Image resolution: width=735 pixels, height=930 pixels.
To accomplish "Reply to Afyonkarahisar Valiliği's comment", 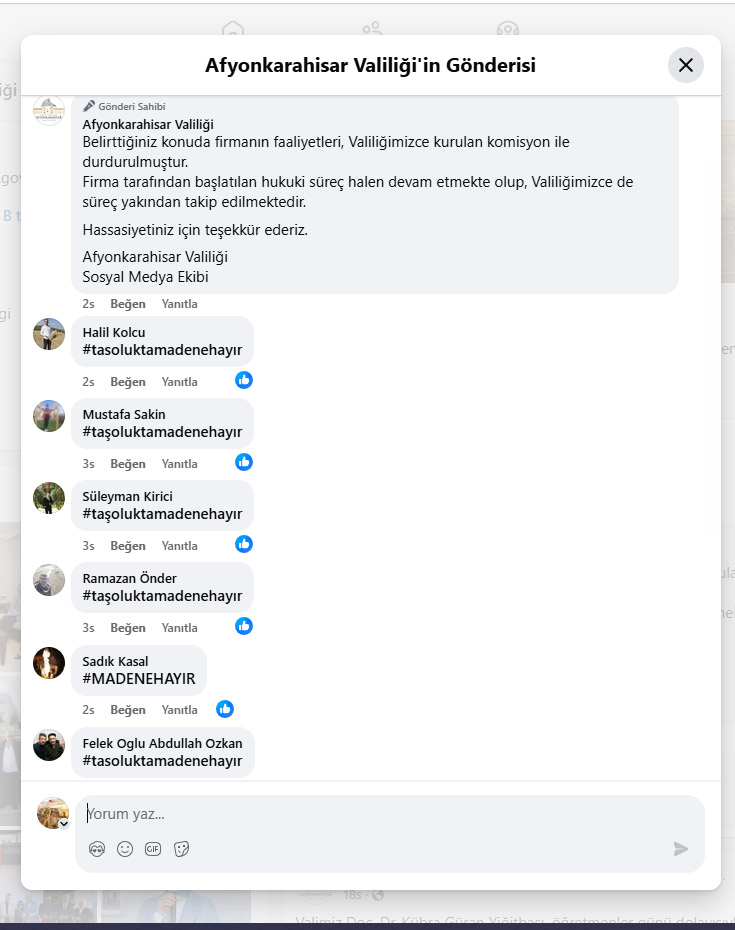I will click(x=180, y=304).
